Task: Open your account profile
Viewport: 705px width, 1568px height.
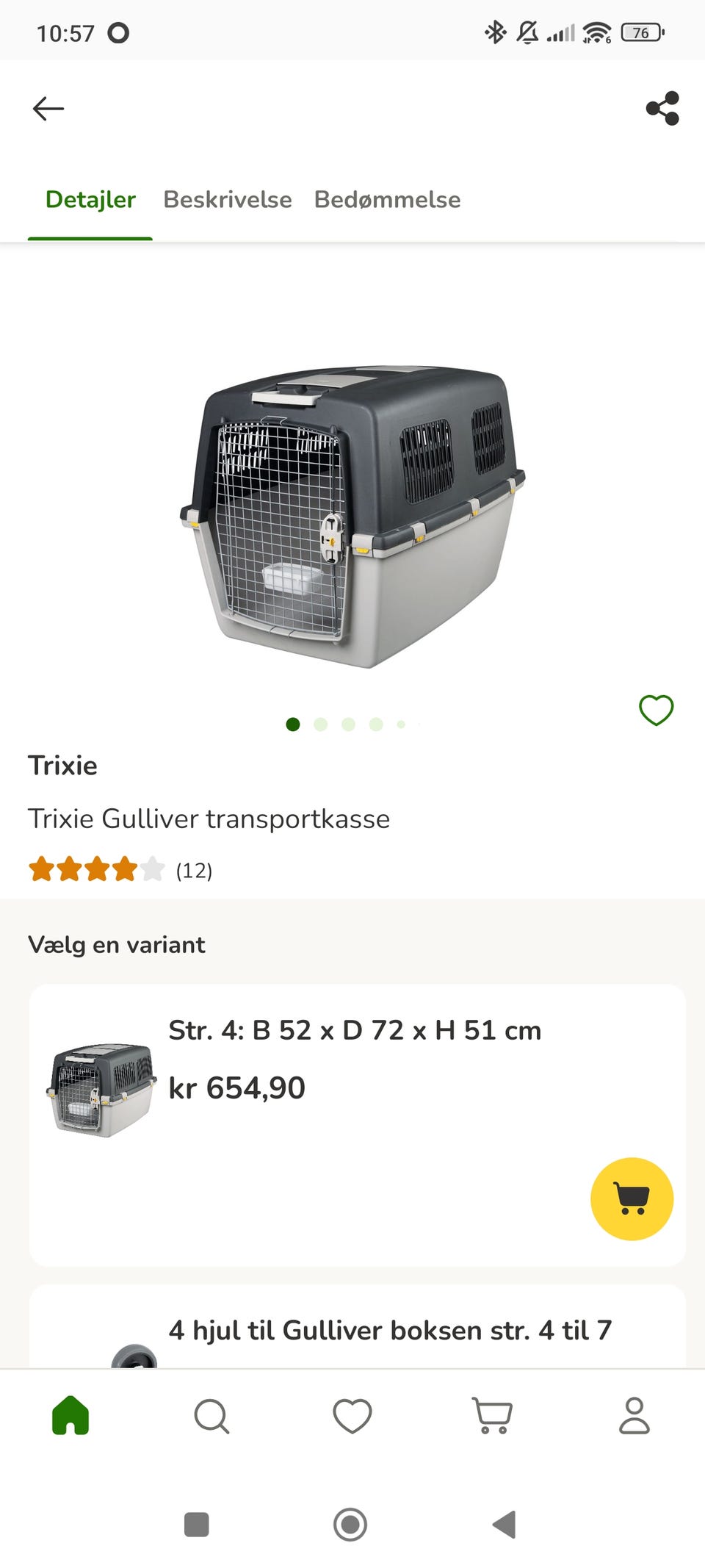Action: coord(634,1414)
